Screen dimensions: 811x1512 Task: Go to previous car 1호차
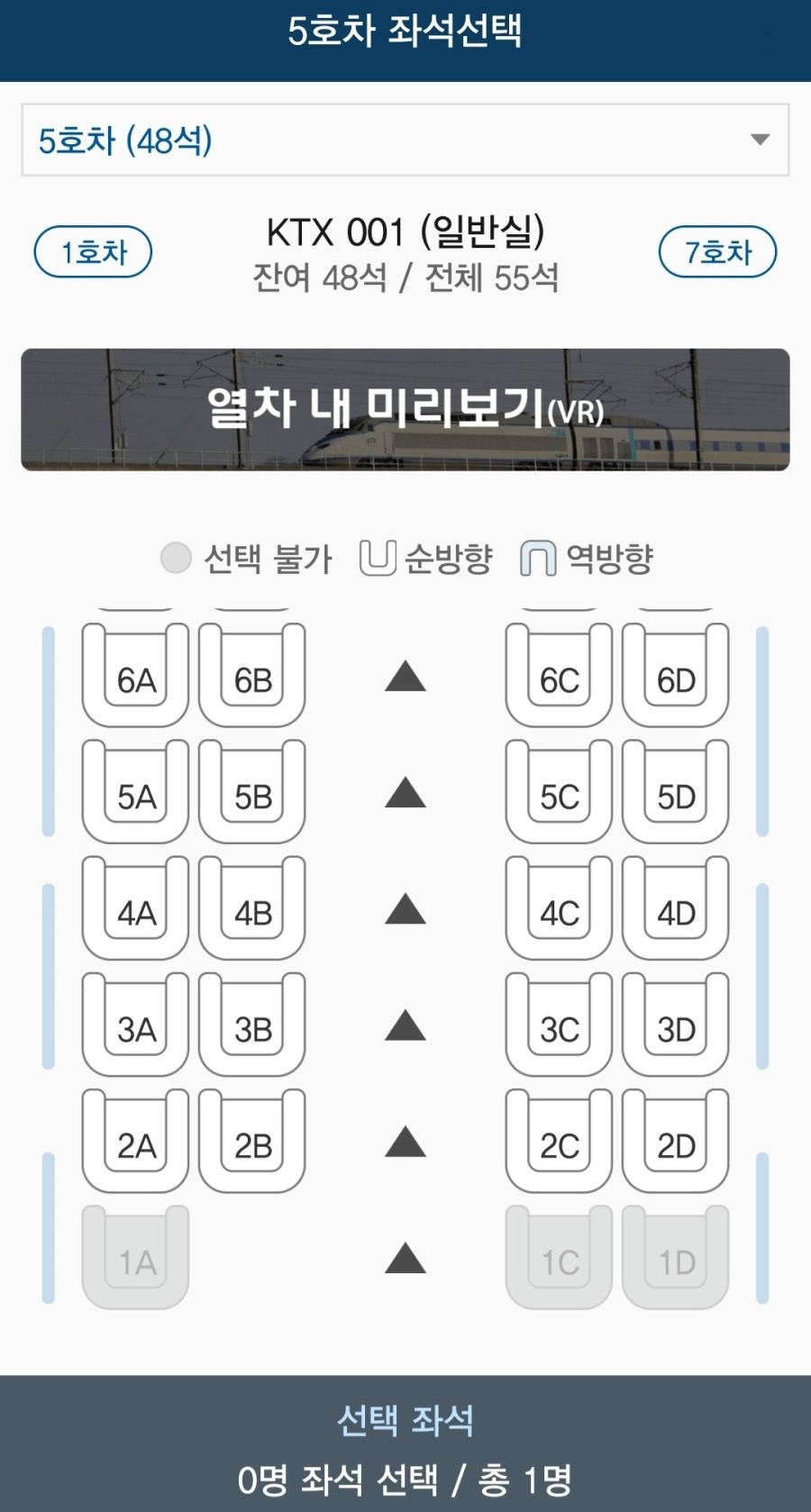point(93,251)
